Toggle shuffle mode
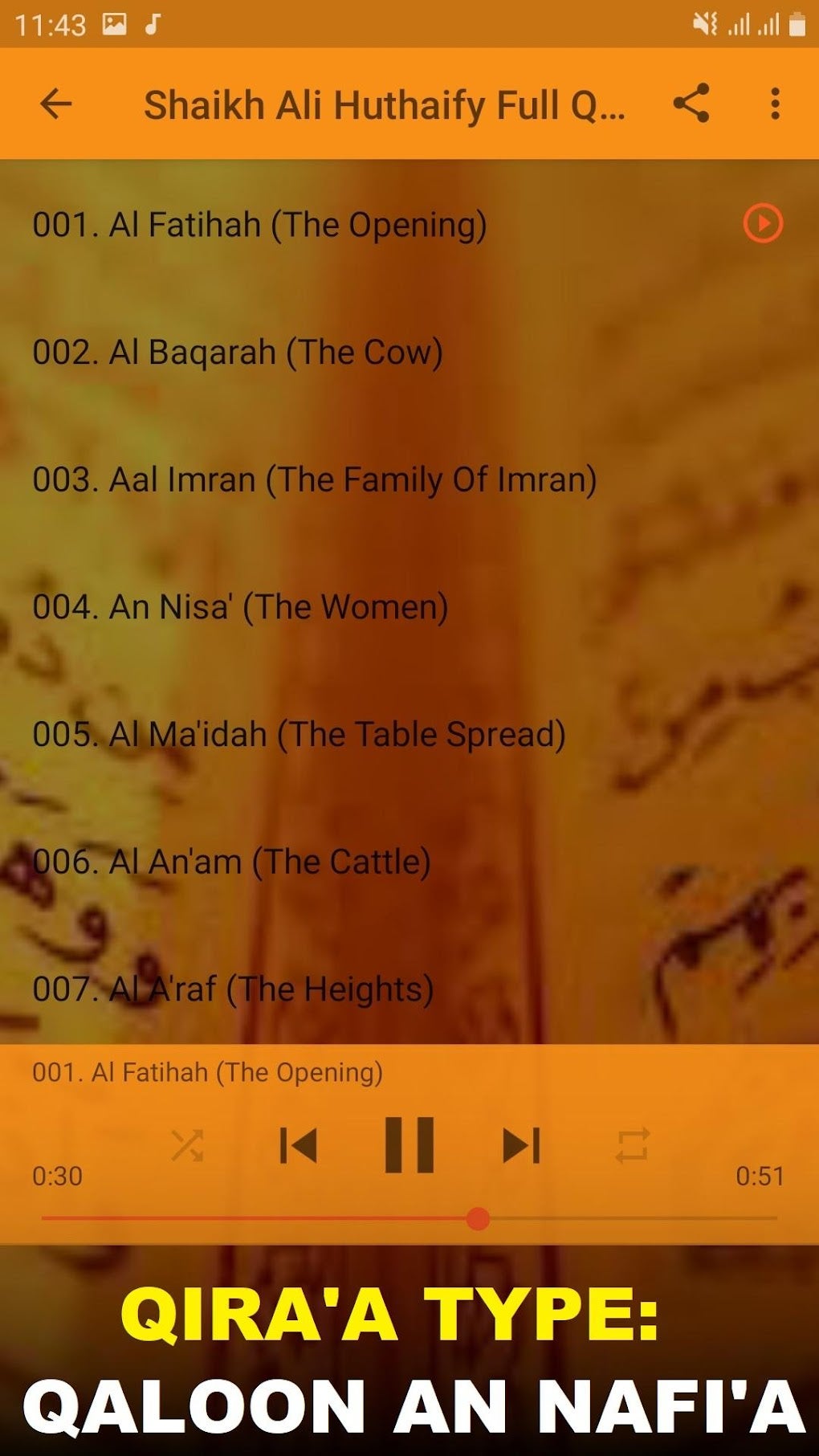819x1456 pixels. click(x=187, y=1145)
